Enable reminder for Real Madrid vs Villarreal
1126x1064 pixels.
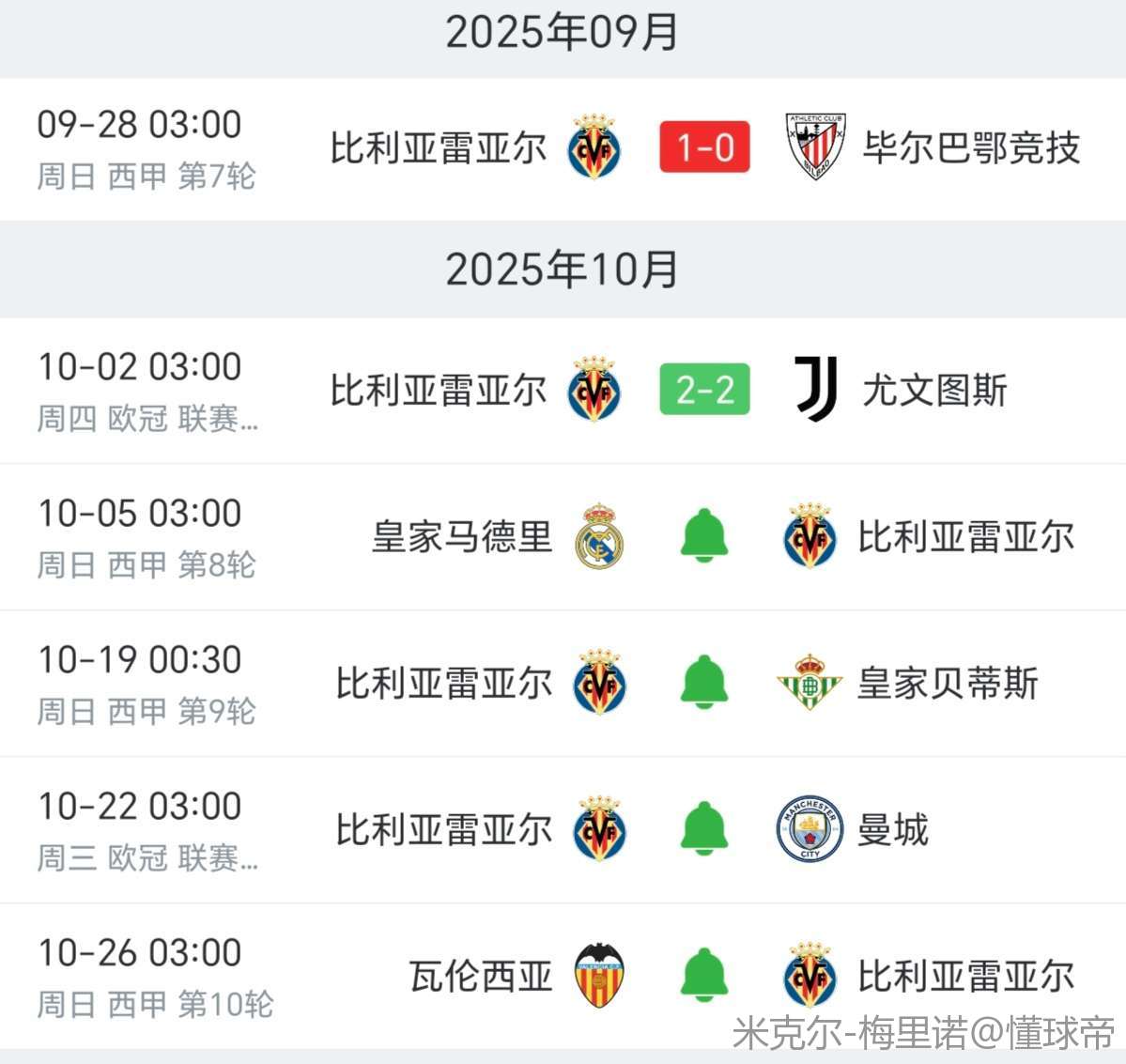tap(704, 535)
